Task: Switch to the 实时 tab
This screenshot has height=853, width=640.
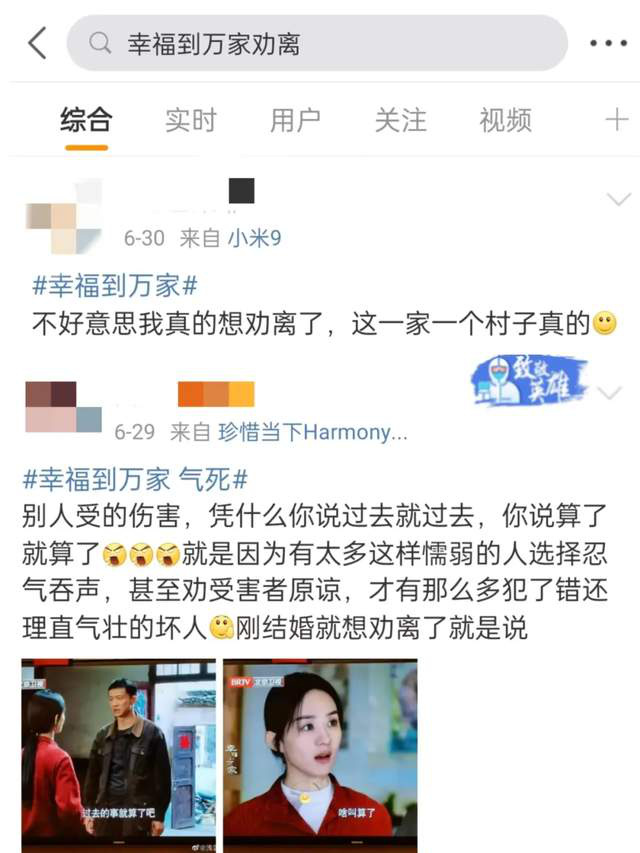Action: 190,121
